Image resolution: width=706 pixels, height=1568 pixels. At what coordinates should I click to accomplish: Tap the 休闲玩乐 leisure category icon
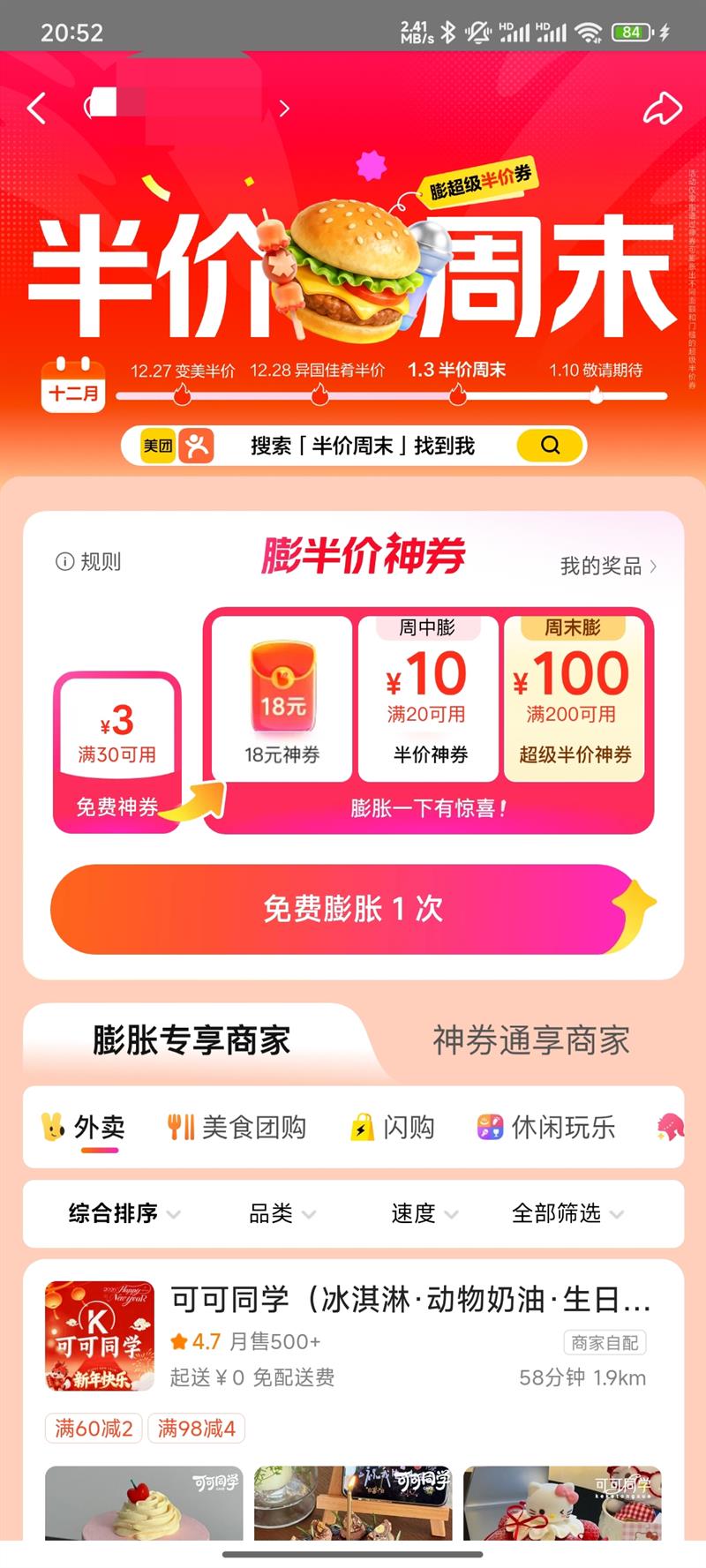click(x=490, y=1127)
